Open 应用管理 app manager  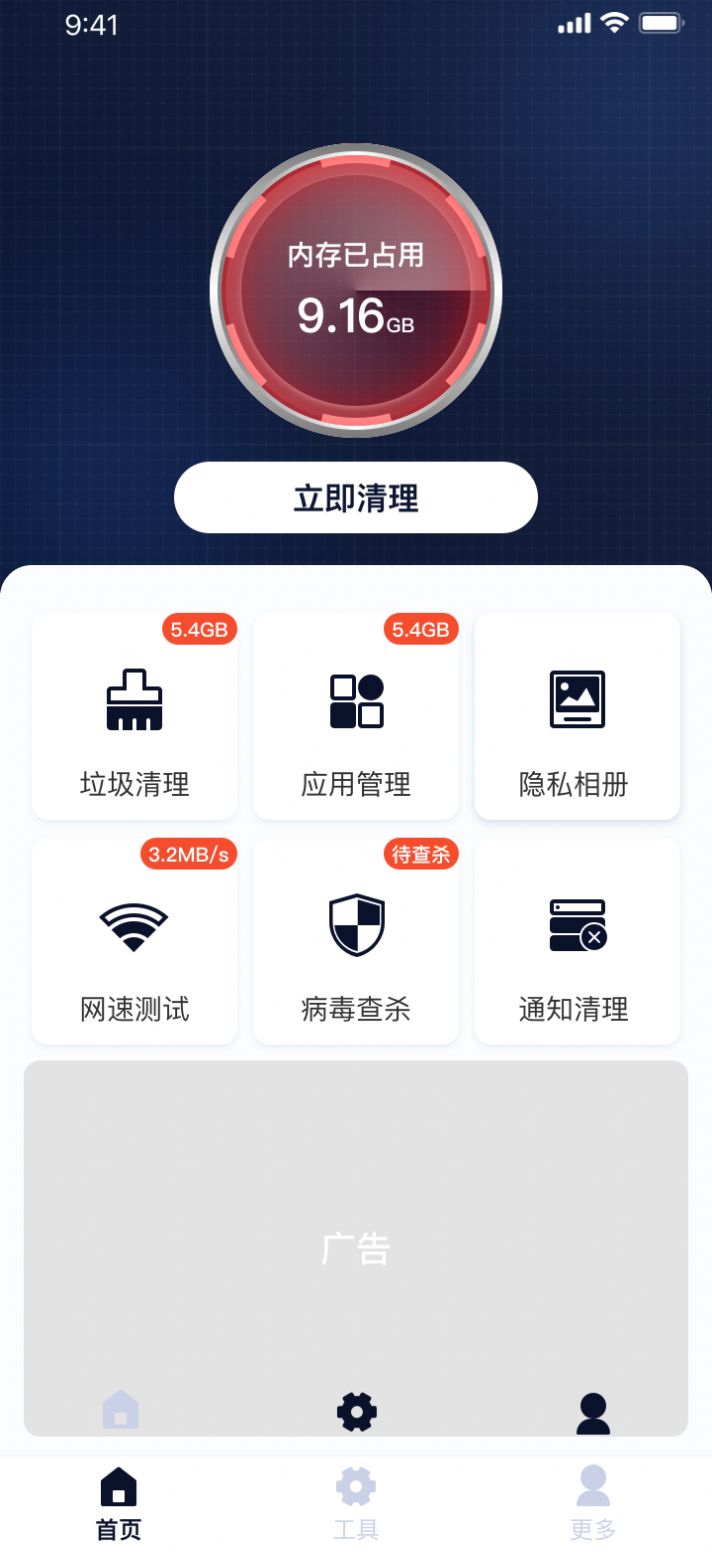[x=356, y=717]
